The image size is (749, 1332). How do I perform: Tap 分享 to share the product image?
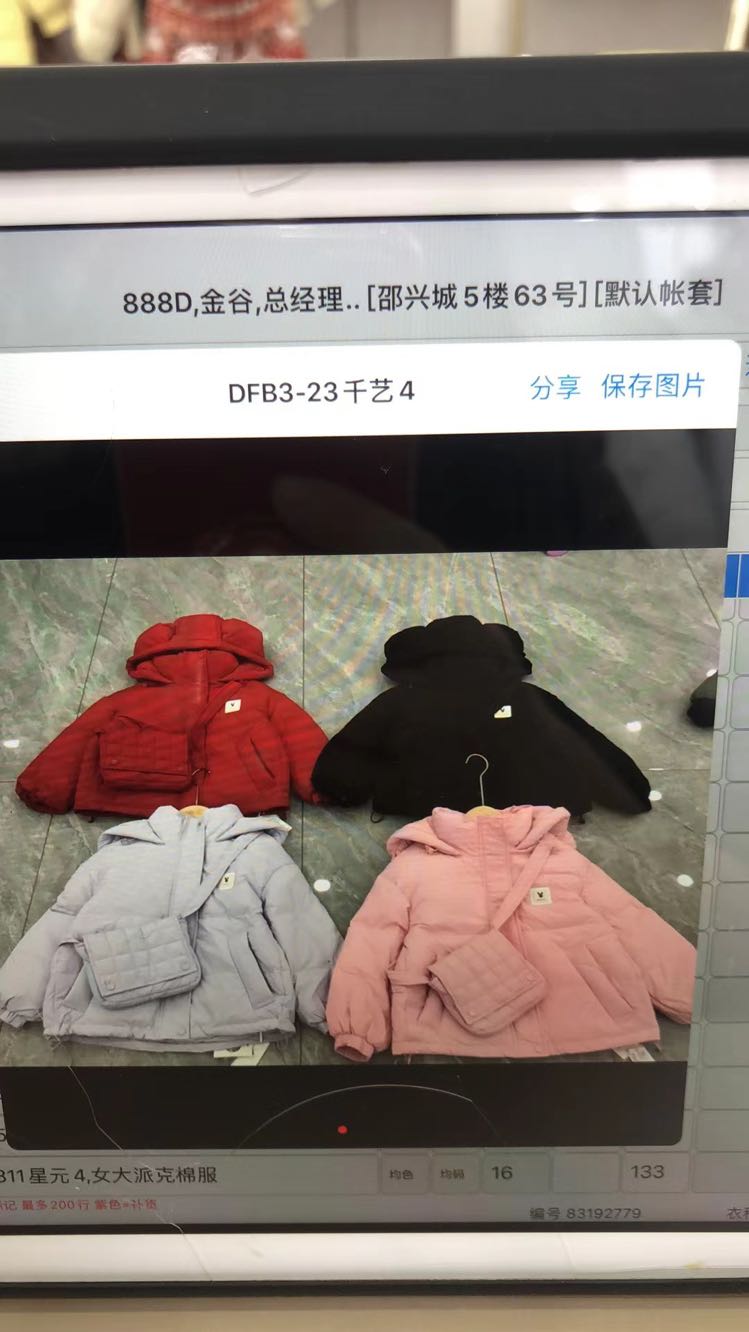click(x=555, y=388)
